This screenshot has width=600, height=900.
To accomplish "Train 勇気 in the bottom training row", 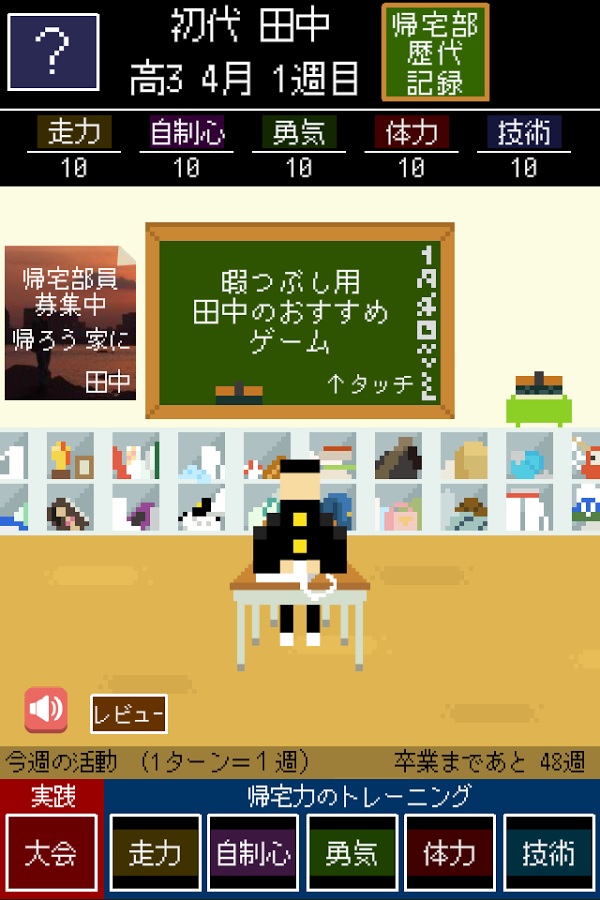I will pyautogui.click(x=352, y=852).
